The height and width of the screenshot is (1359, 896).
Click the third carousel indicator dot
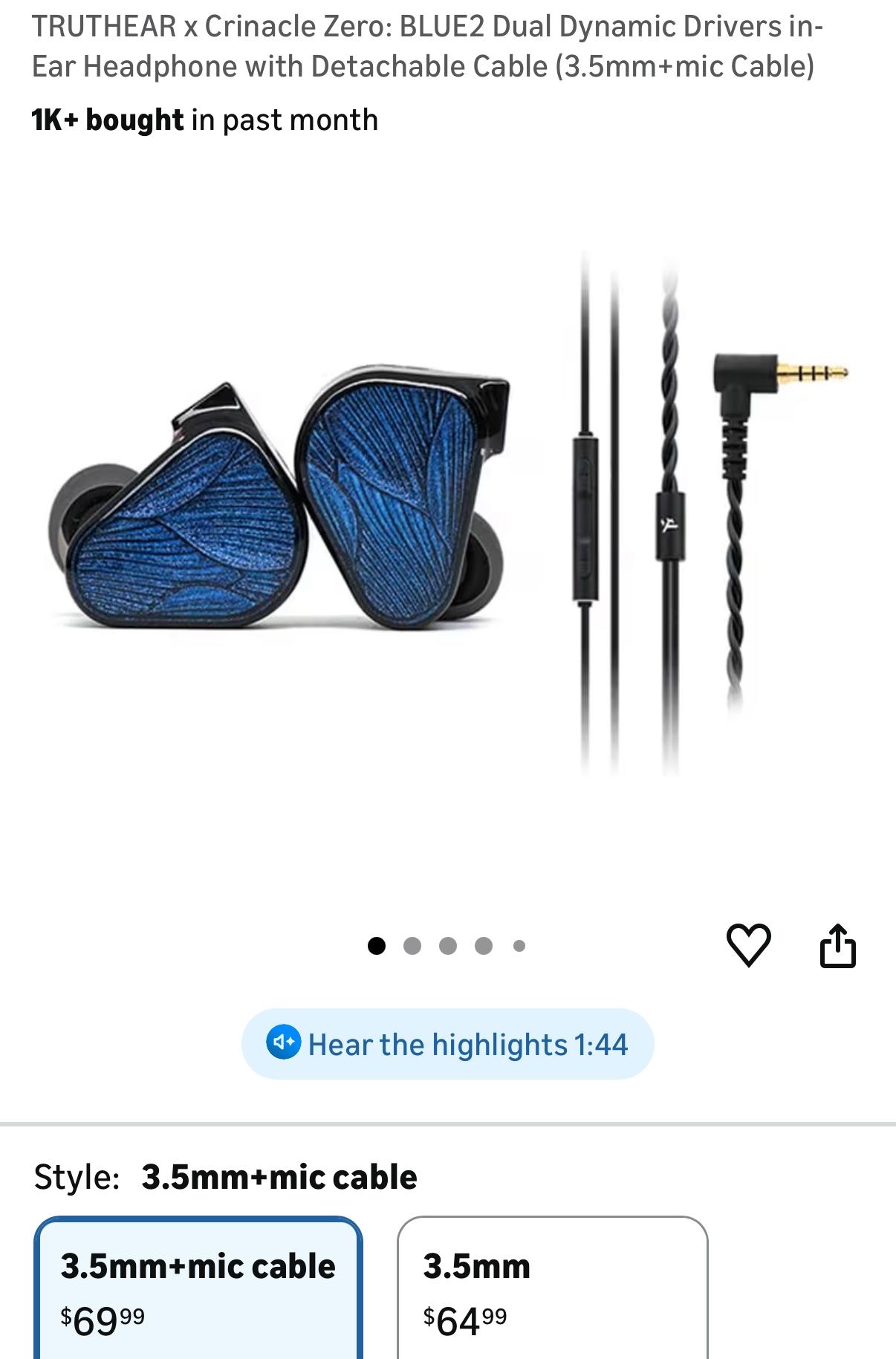[448, 944]
